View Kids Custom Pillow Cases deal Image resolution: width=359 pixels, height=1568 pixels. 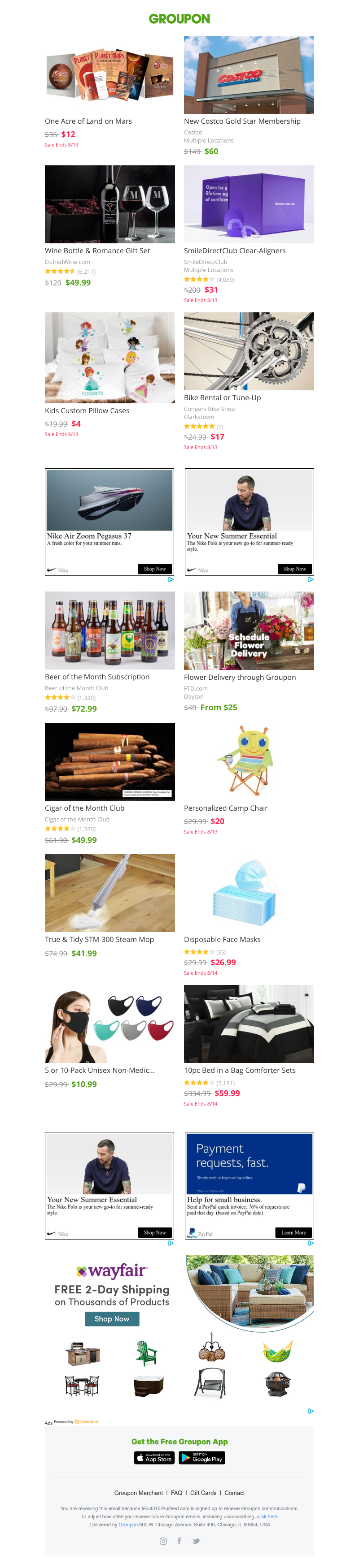(87, 410)
